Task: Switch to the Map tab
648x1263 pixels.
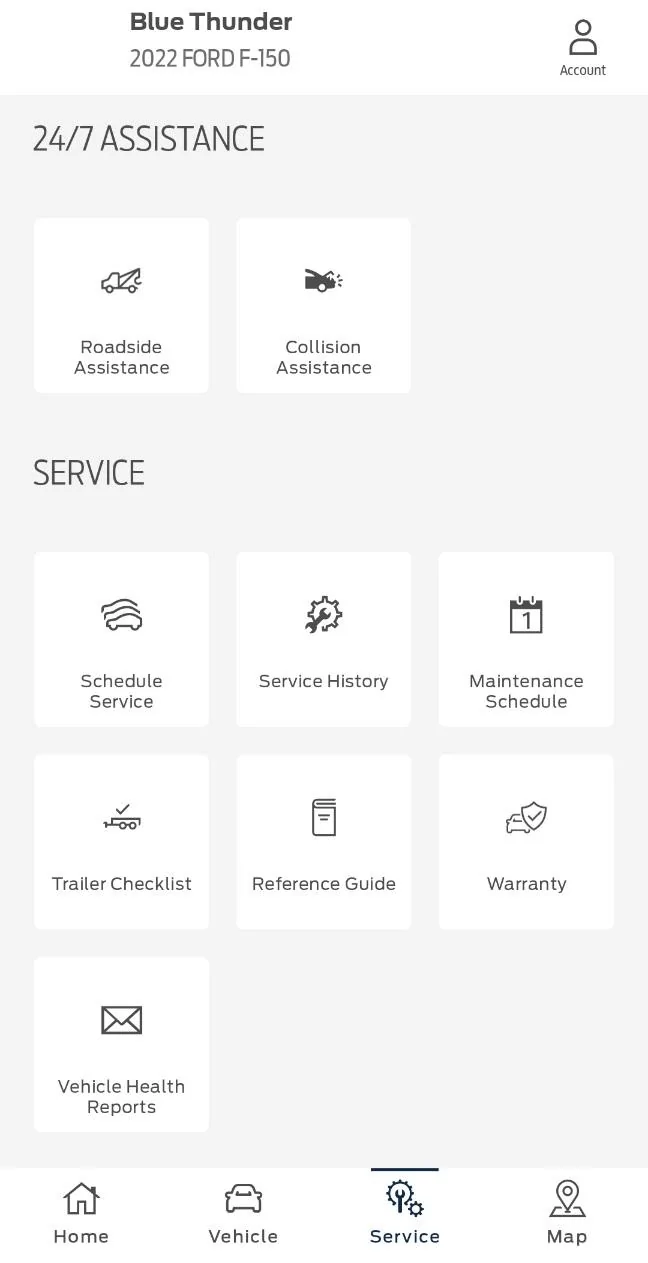Action: click(x=566, y=1213)
